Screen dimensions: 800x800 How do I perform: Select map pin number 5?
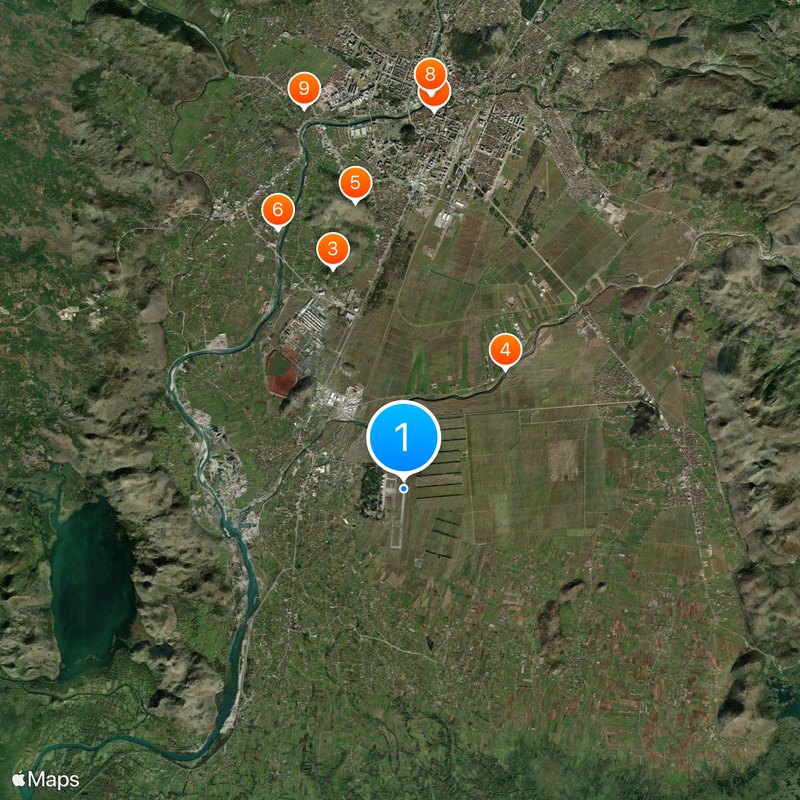[355, 183]
